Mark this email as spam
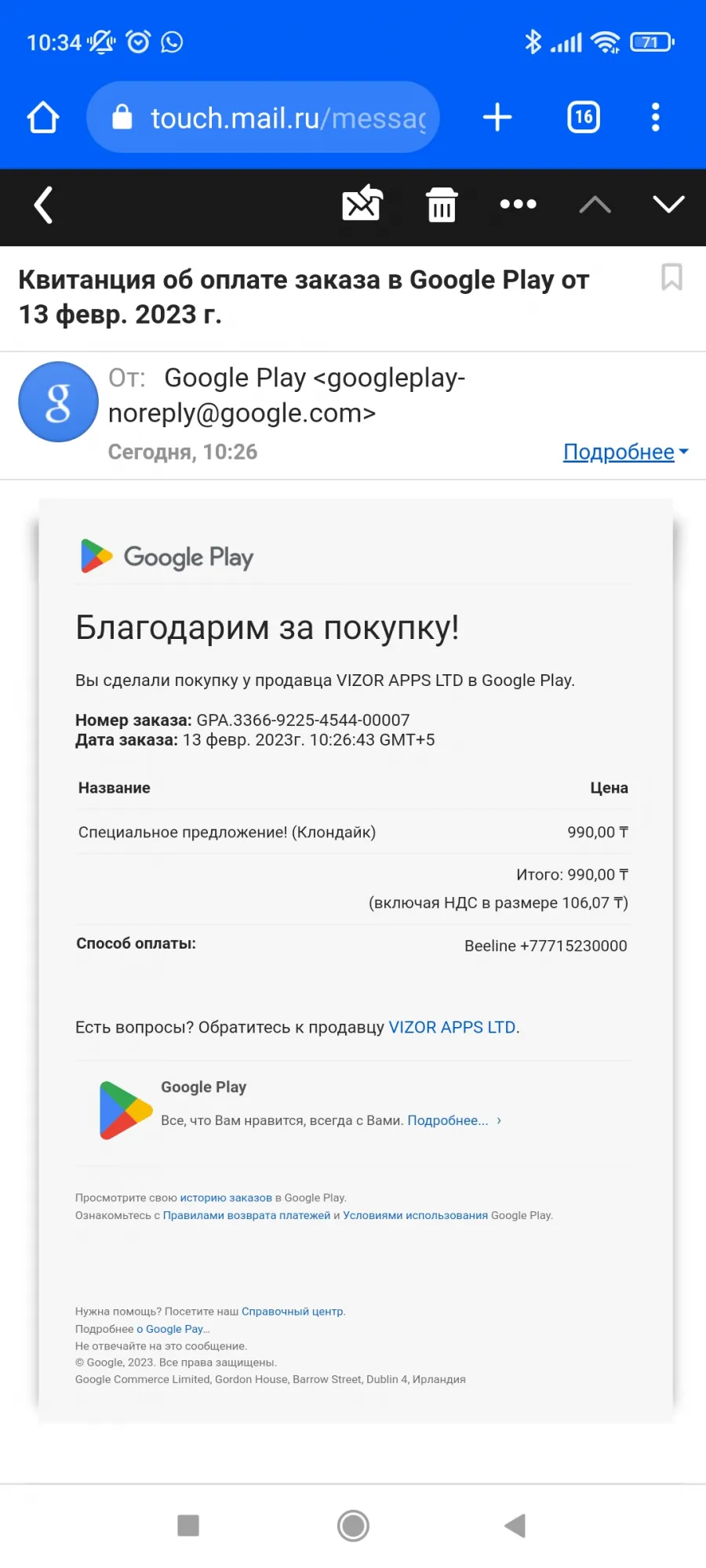Viewport: 706px width, 1568px height. (362, 205)
